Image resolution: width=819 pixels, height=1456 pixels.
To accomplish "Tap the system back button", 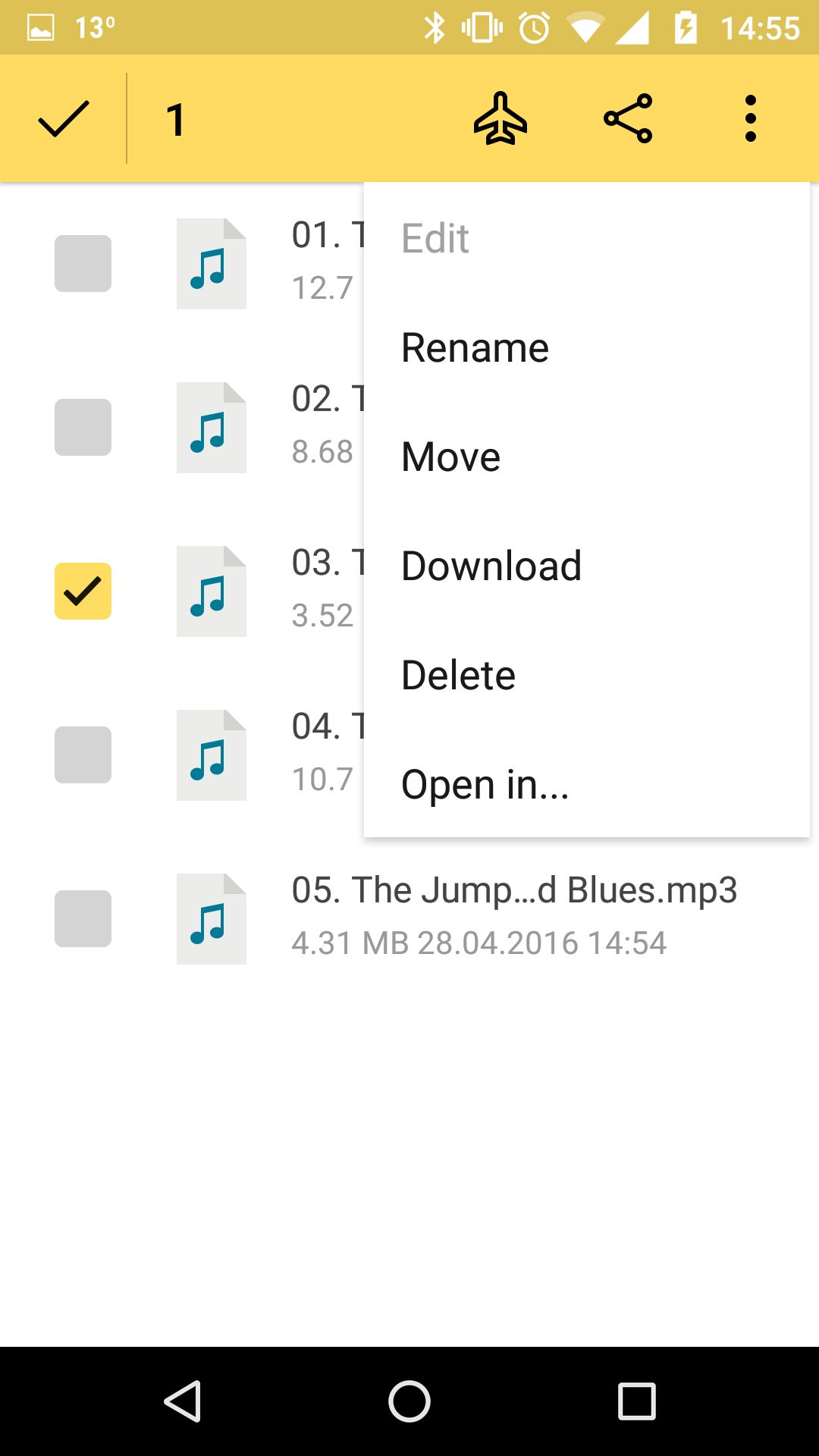I will click(x=183, y=1401).
